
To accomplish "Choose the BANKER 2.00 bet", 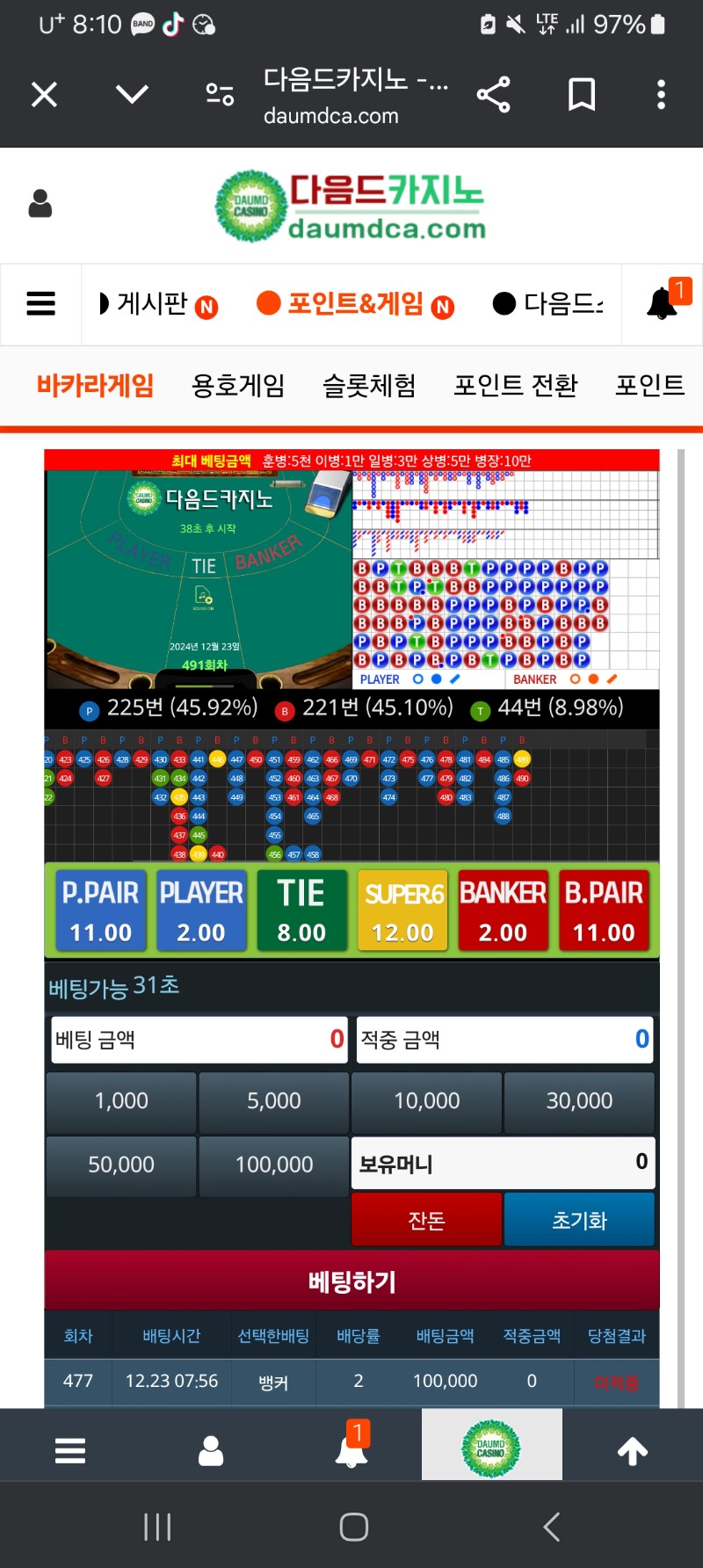I will [503, 911].
